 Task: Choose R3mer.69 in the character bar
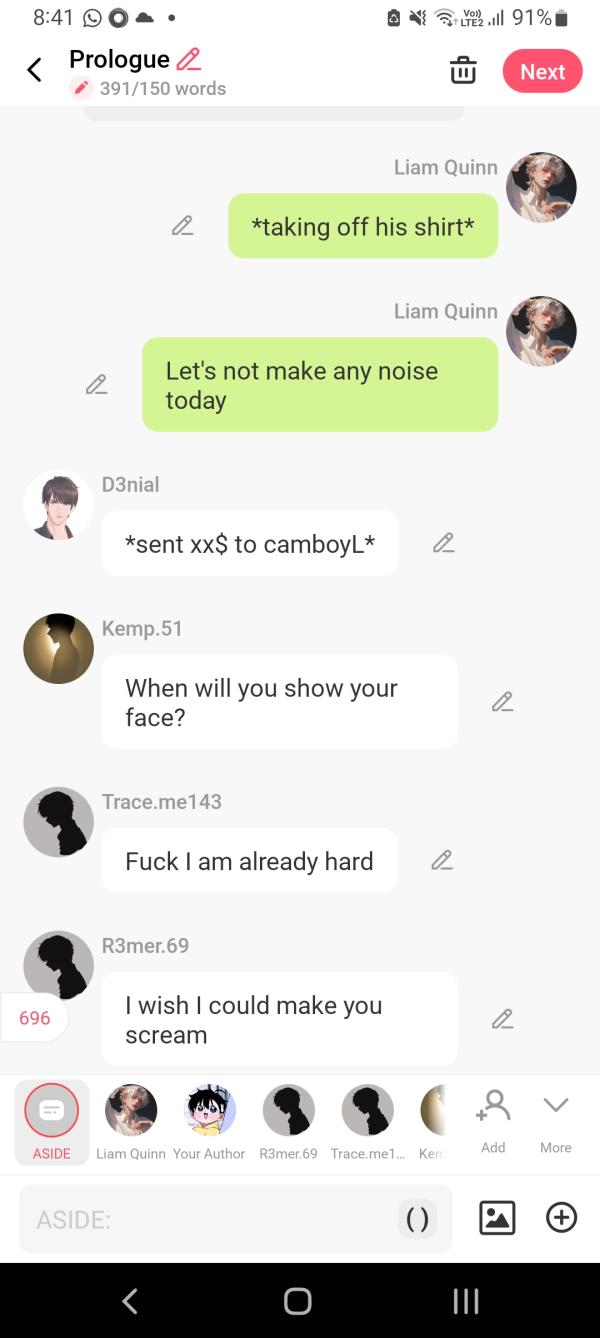click(288, 1121)
